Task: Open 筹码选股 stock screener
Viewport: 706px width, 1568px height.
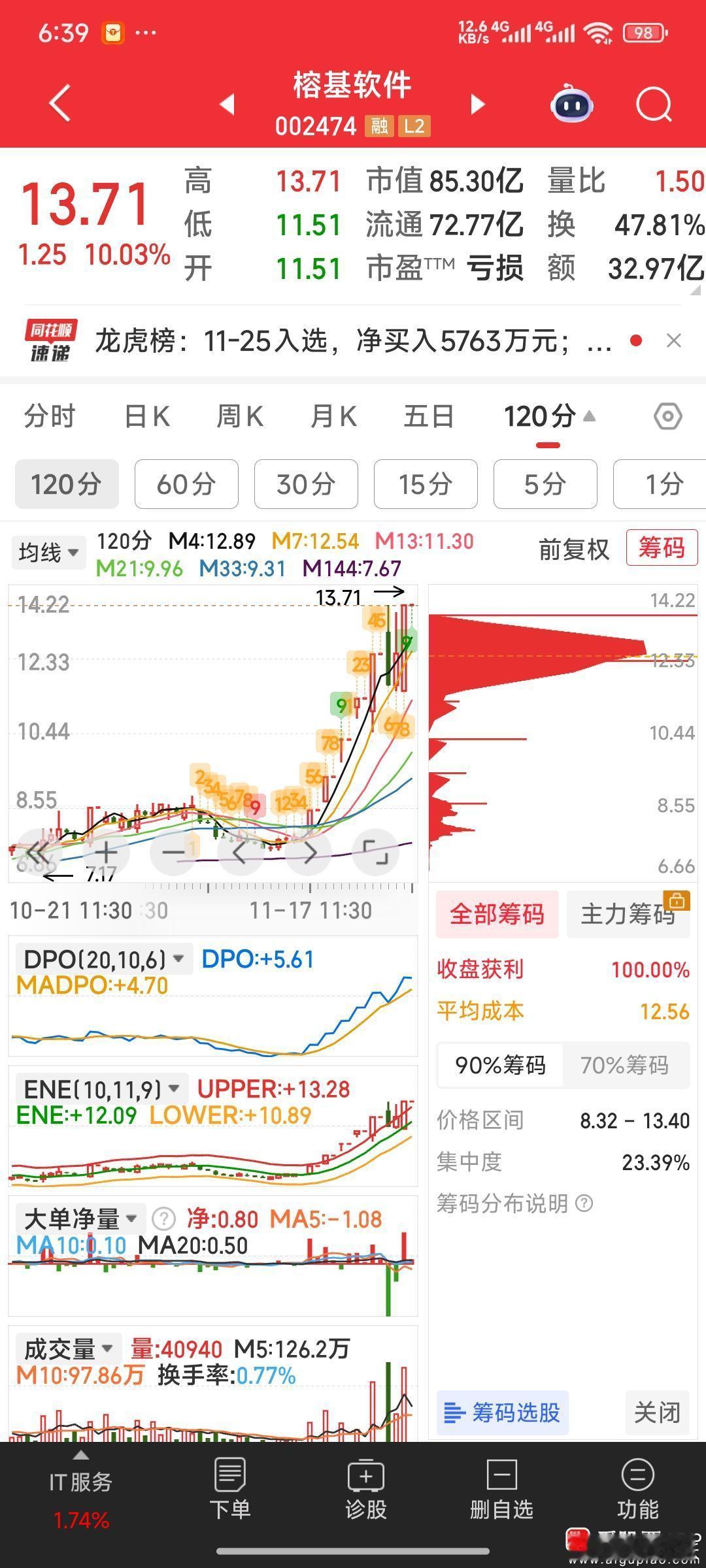Action: [x=502, y=1413]
